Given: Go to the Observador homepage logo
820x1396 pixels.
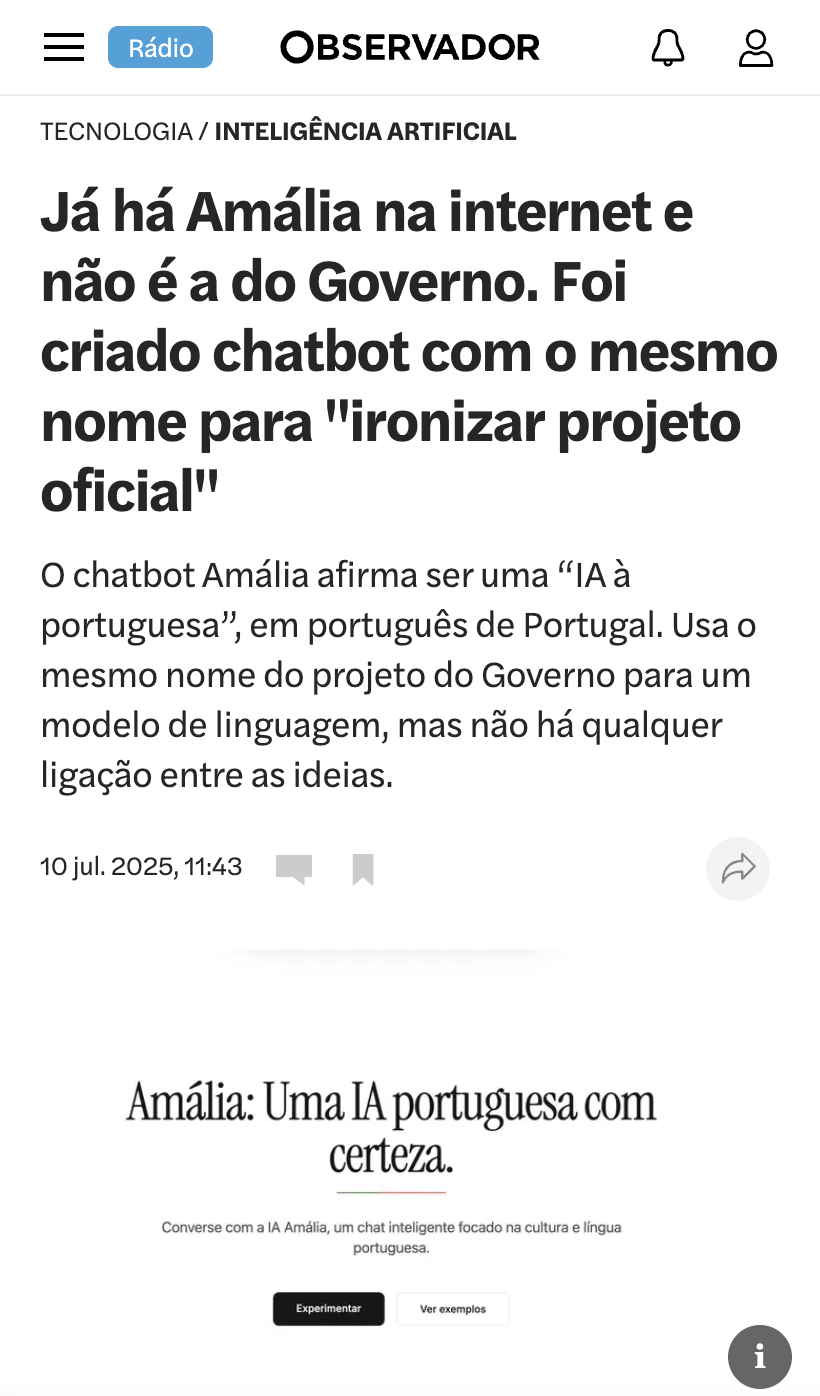Looking at the screenshot, I should [410, 47].
